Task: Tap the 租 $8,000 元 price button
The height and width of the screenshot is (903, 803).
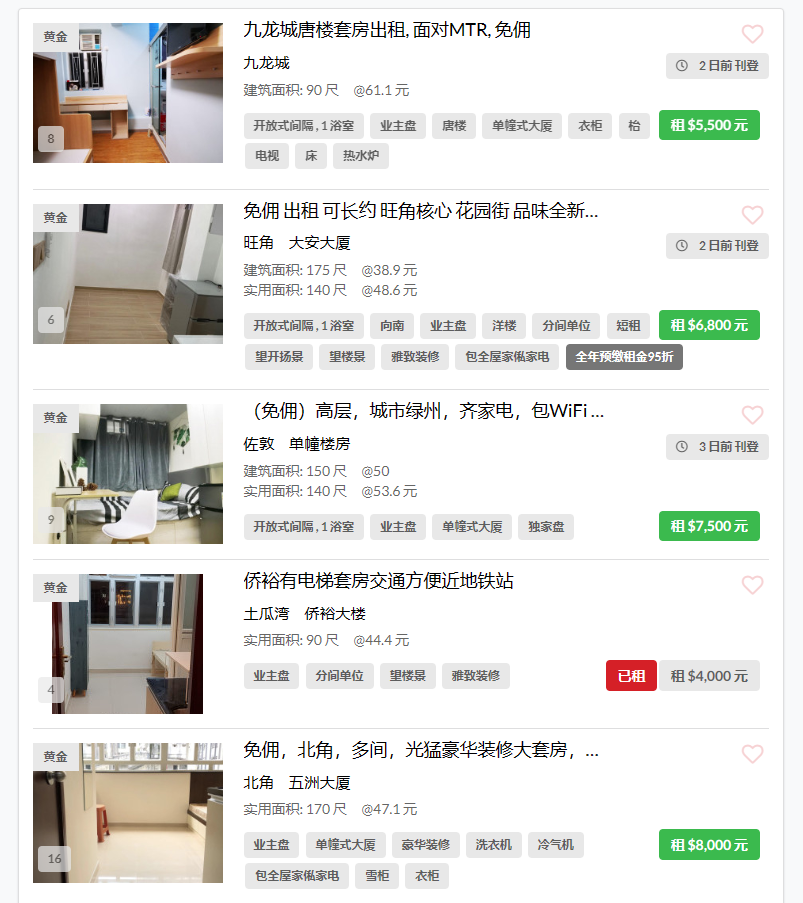Action: [709, 844]
